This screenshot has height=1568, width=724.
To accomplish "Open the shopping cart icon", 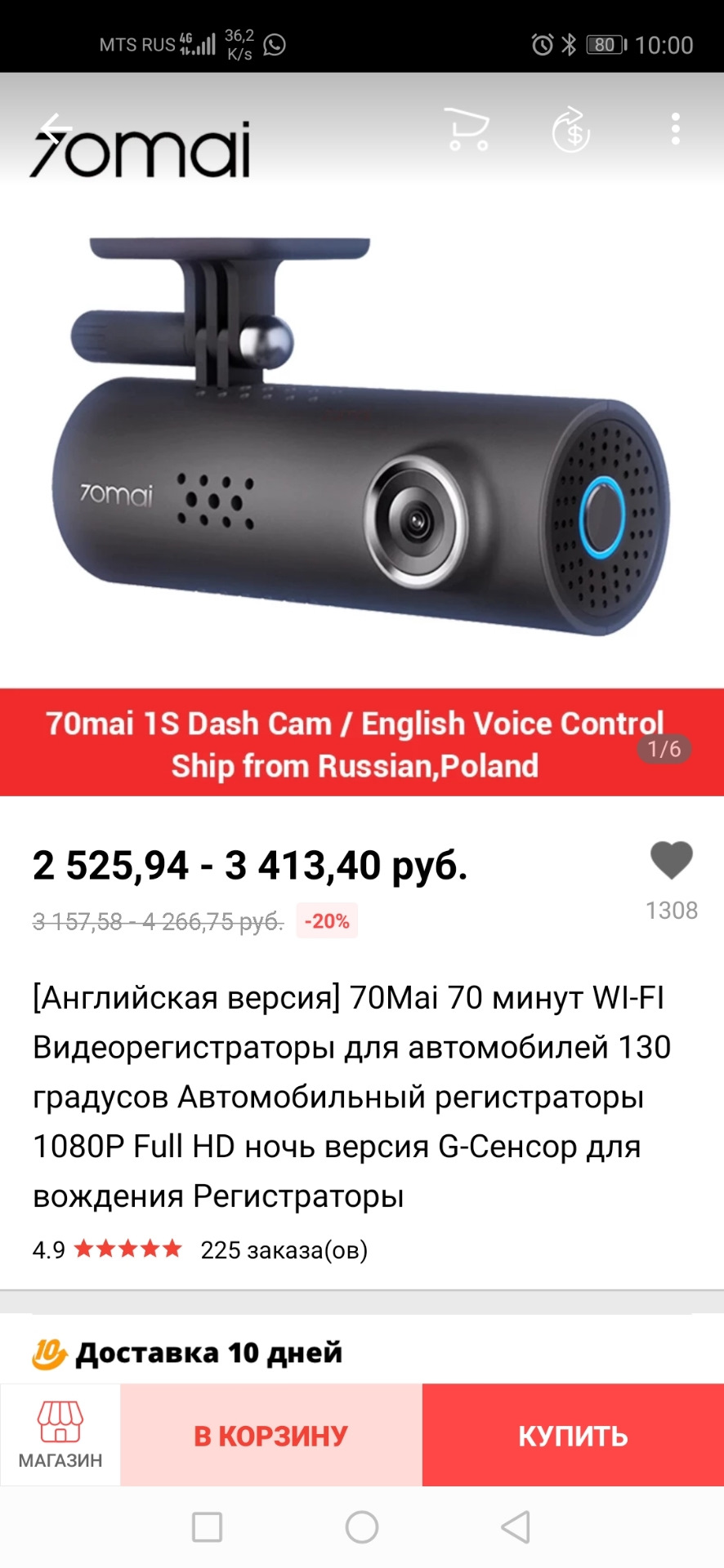I will [x=467, y=129].
